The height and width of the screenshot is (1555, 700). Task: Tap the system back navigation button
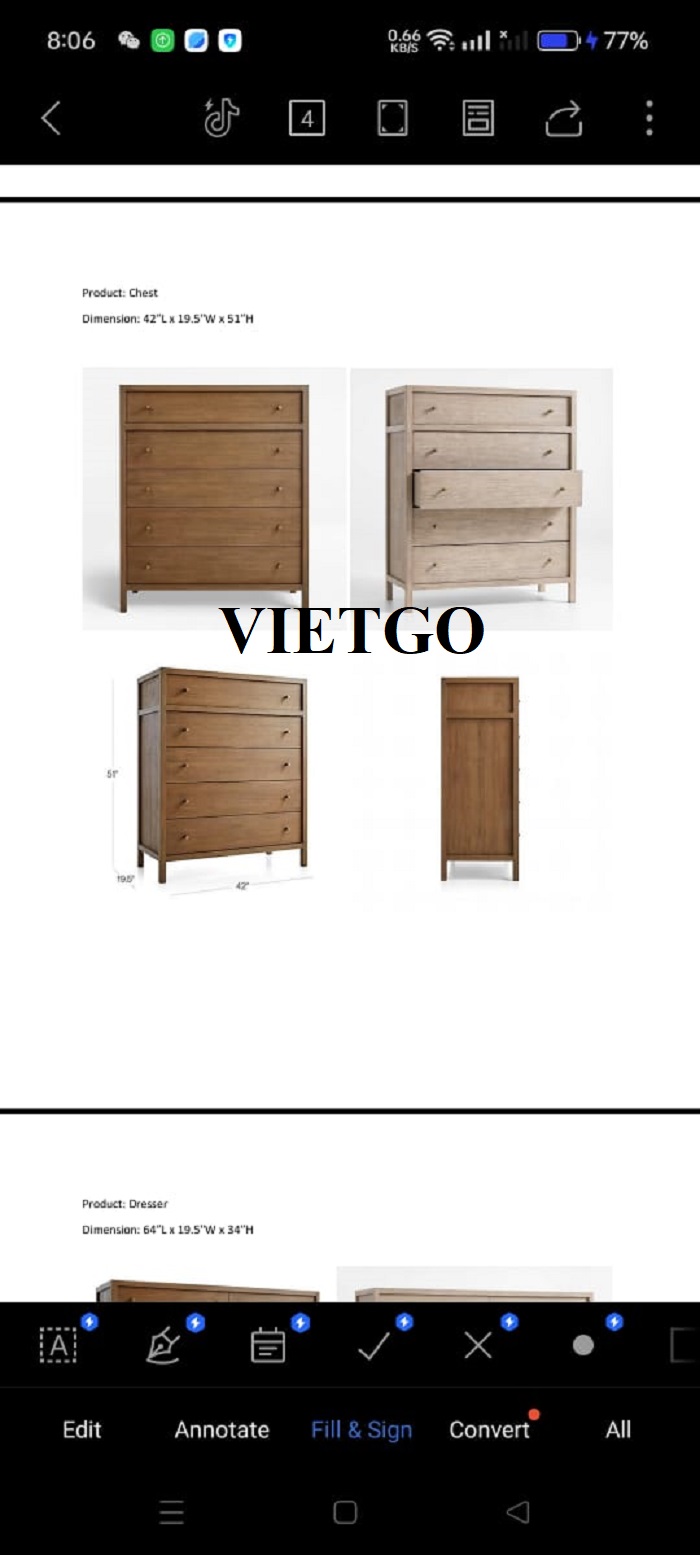point(518,1512)
